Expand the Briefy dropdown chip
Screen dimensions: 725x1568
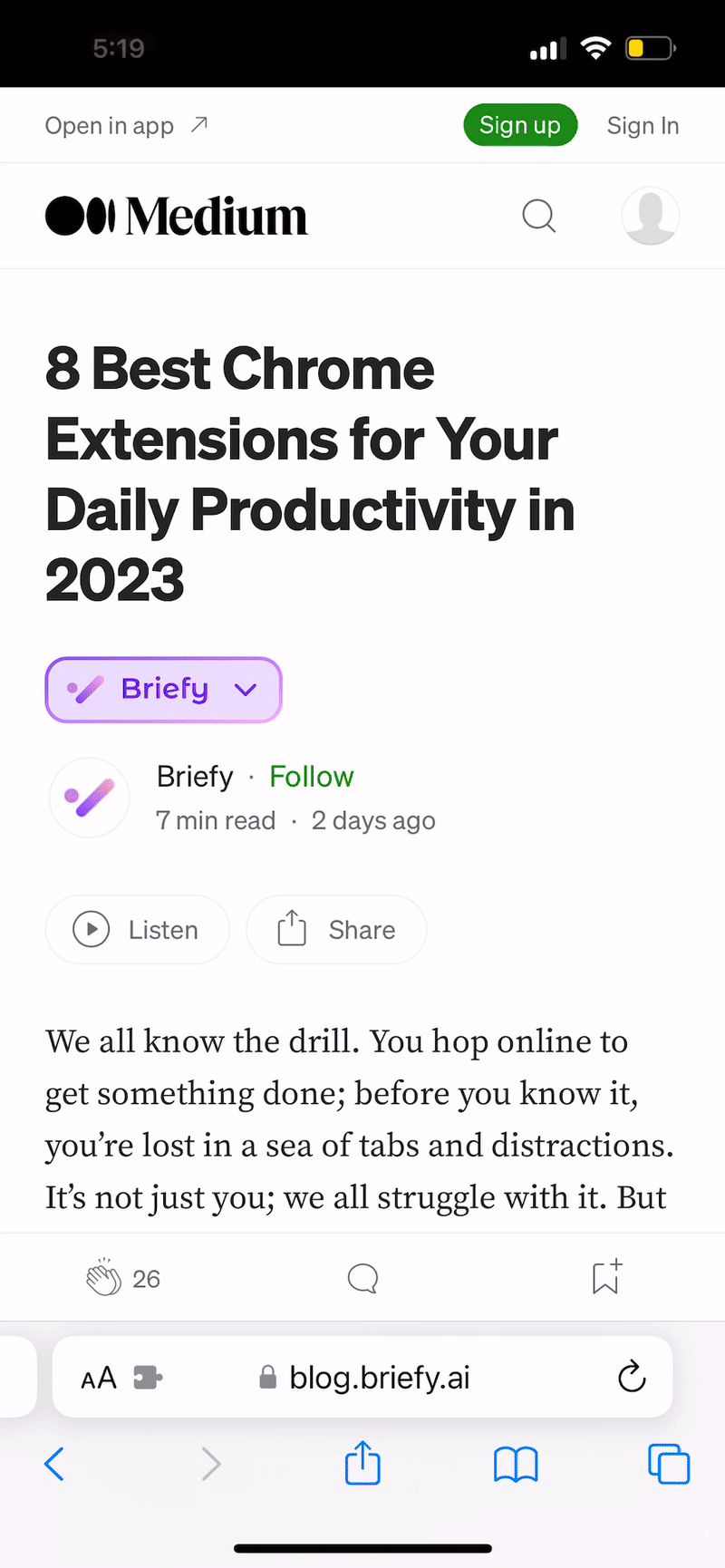[x=163, y=690]
